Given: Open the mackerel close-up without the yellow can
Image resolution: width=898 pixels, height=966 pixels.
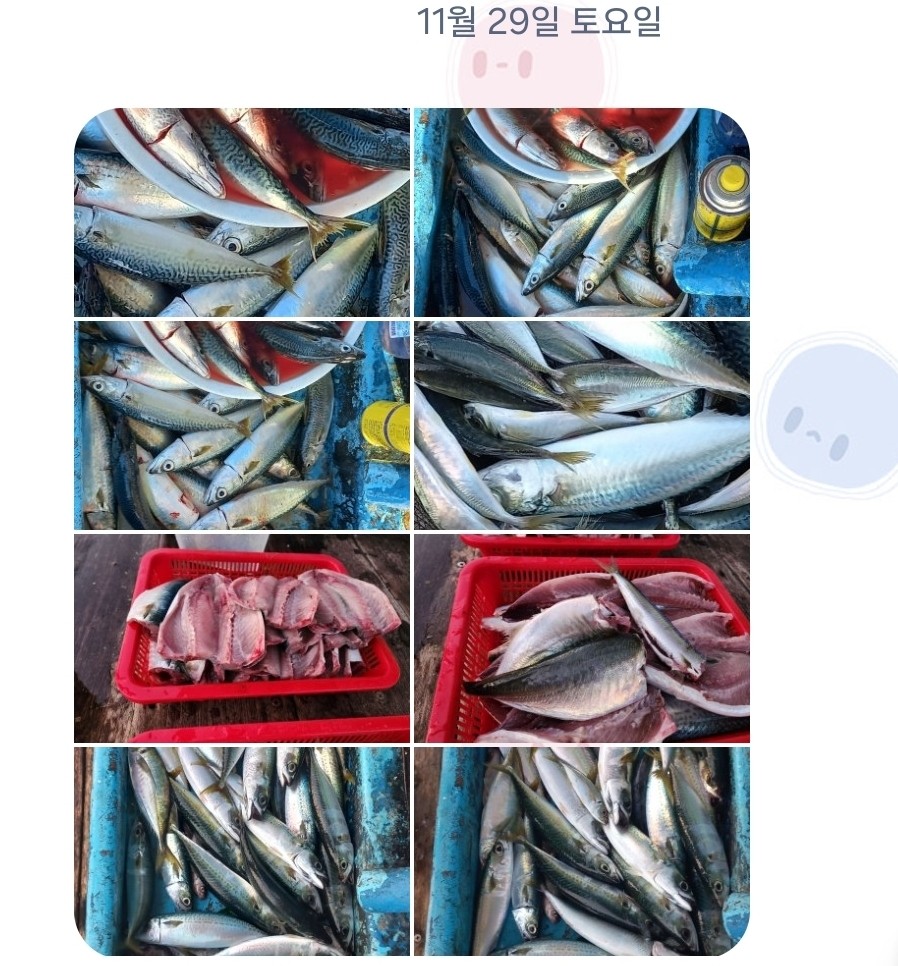Looking at the screenshot, I should (x=241, y=212).
